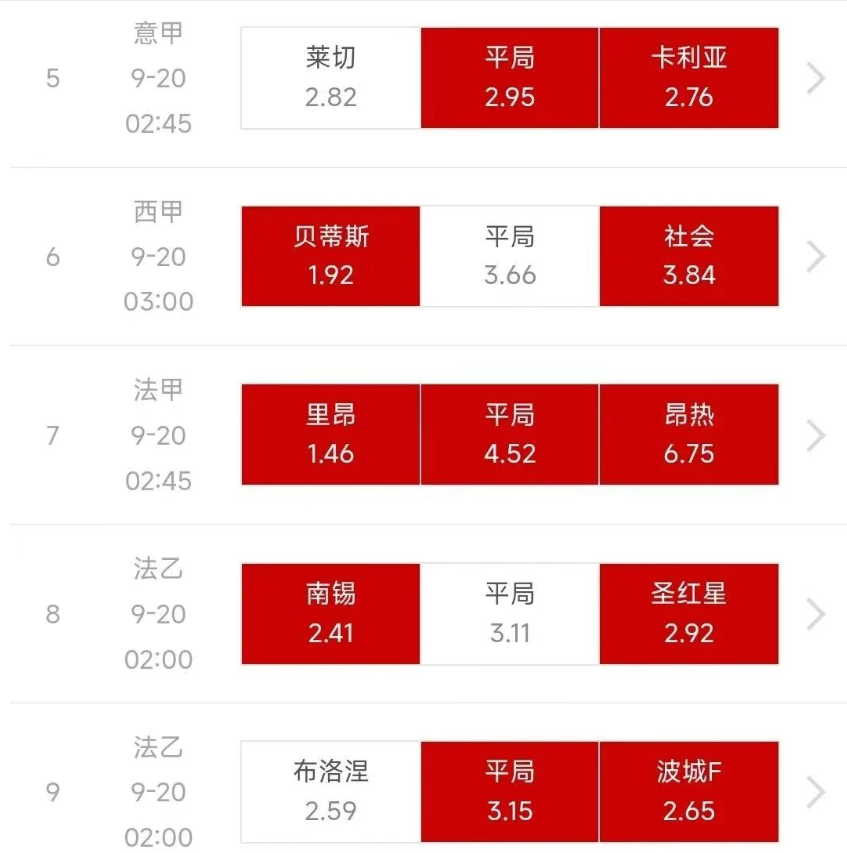Toggle 社会 pick at 3.84
The width and height of the screenshot is (847, 853).
[x=689, y=256]
